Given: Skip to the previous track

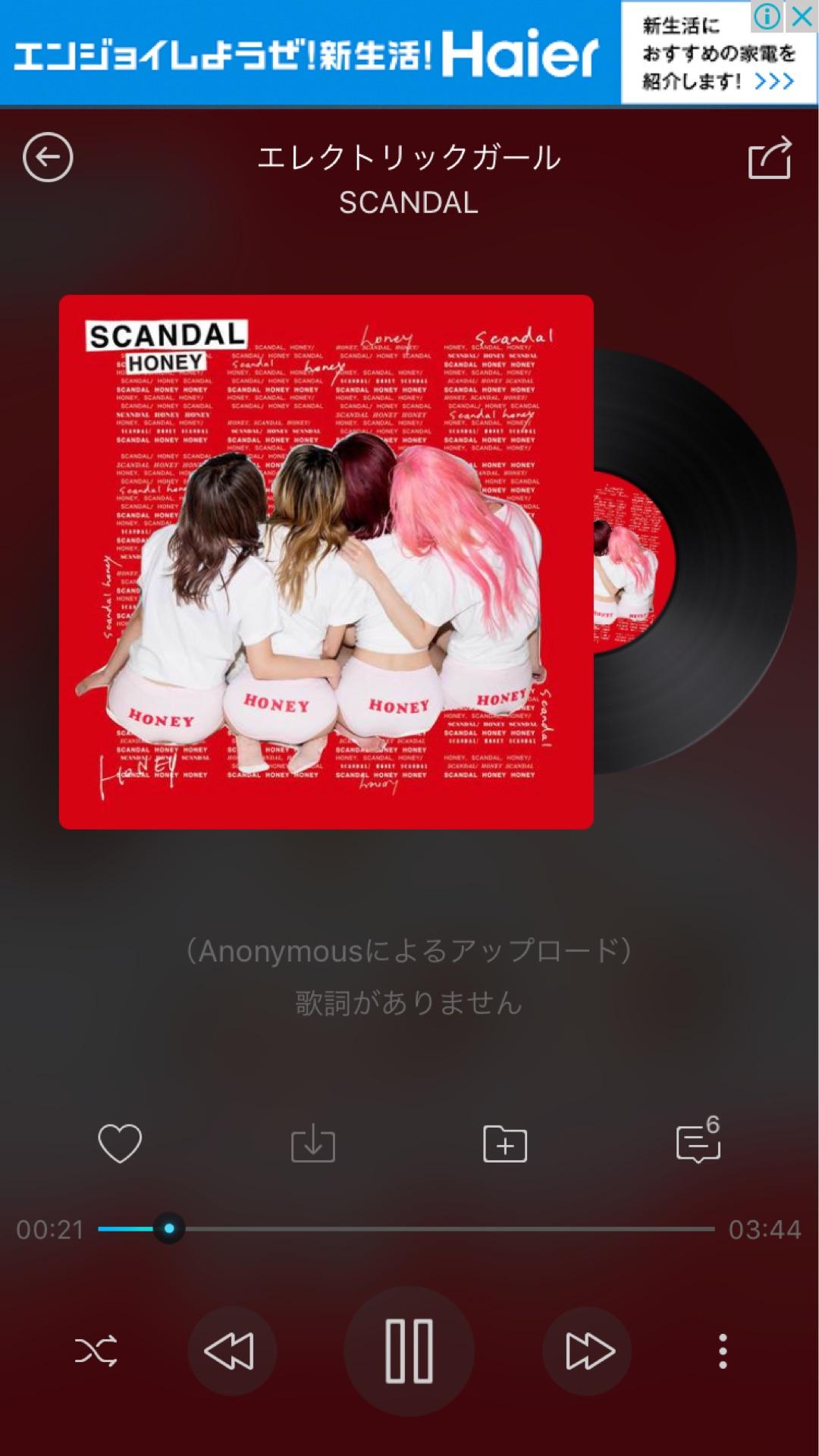Looking at the screenshot, I should tap(231, 1351).
